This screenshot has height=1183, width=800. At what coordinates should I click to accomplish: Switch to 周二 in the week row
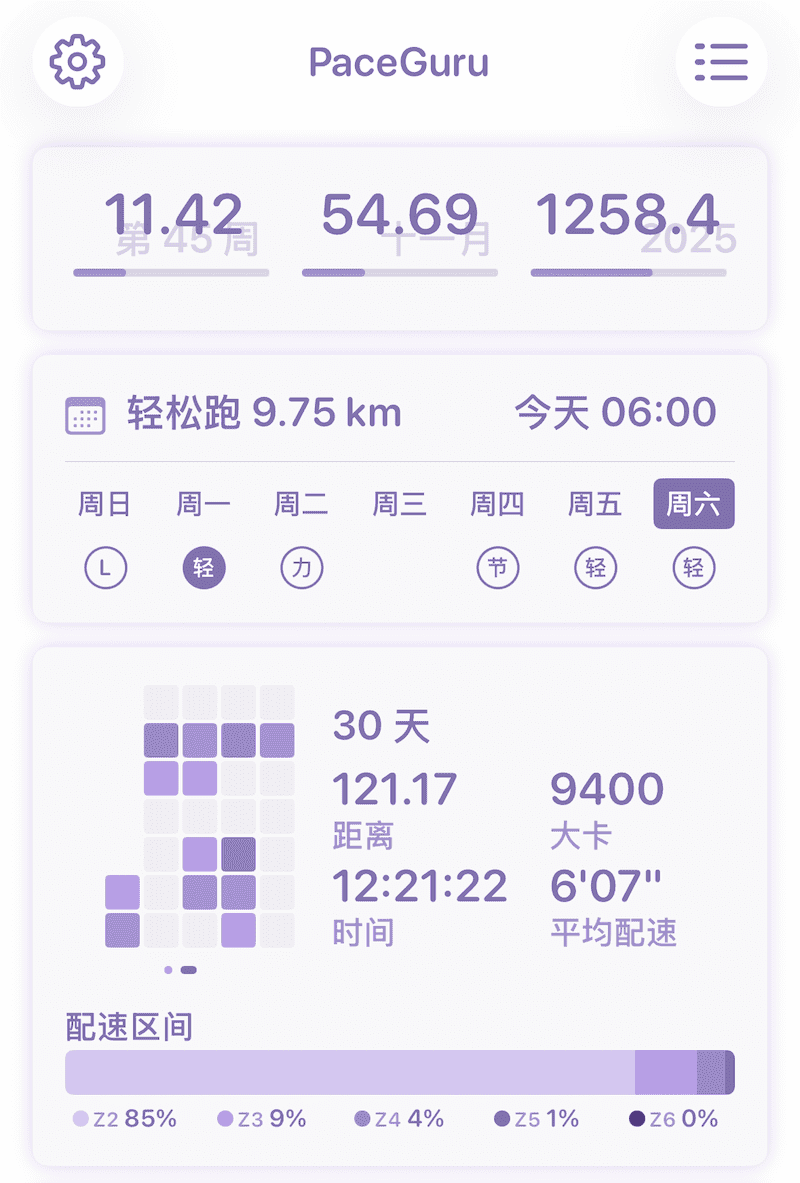[301, 504]
